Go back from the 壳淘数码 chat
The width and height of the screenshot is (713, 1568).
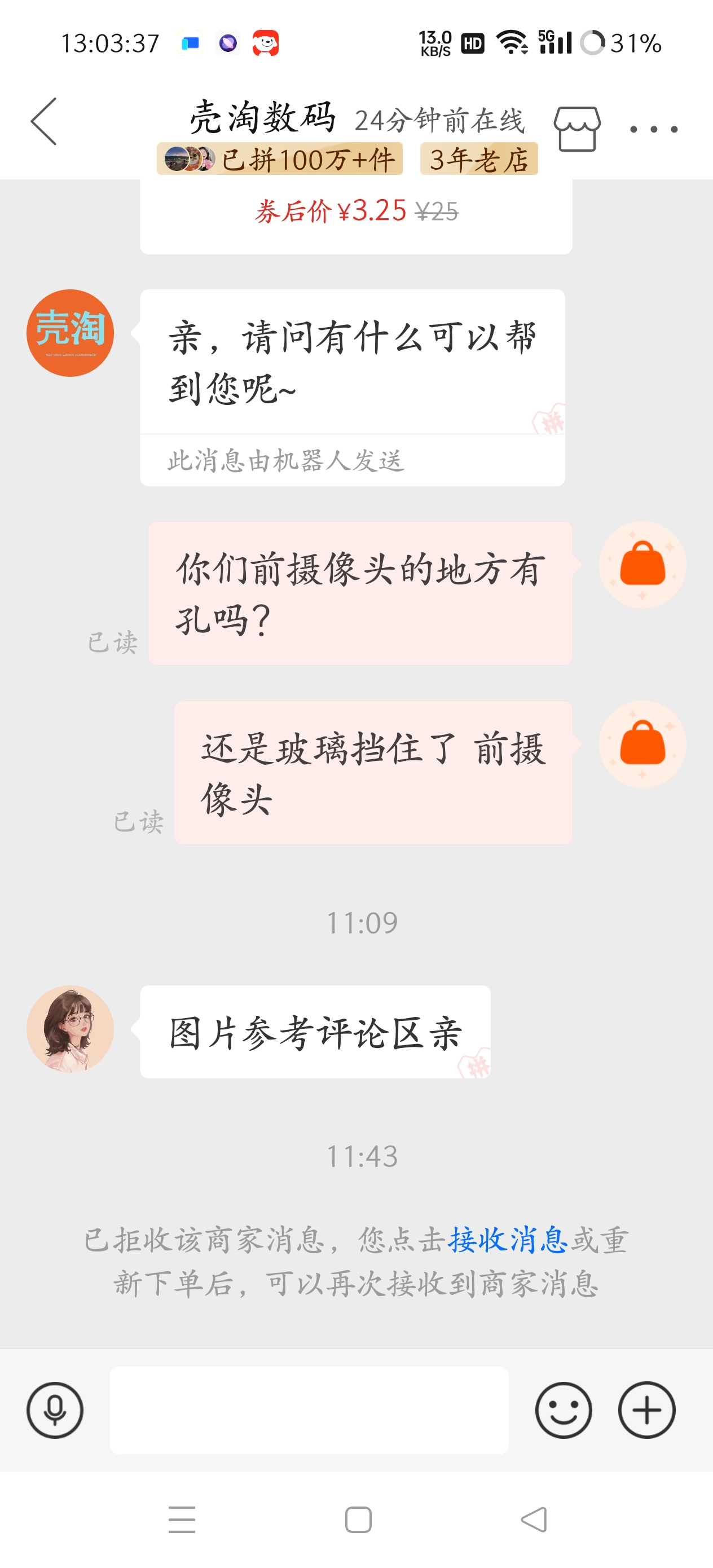pyautogui.click(x=44, y=122)
